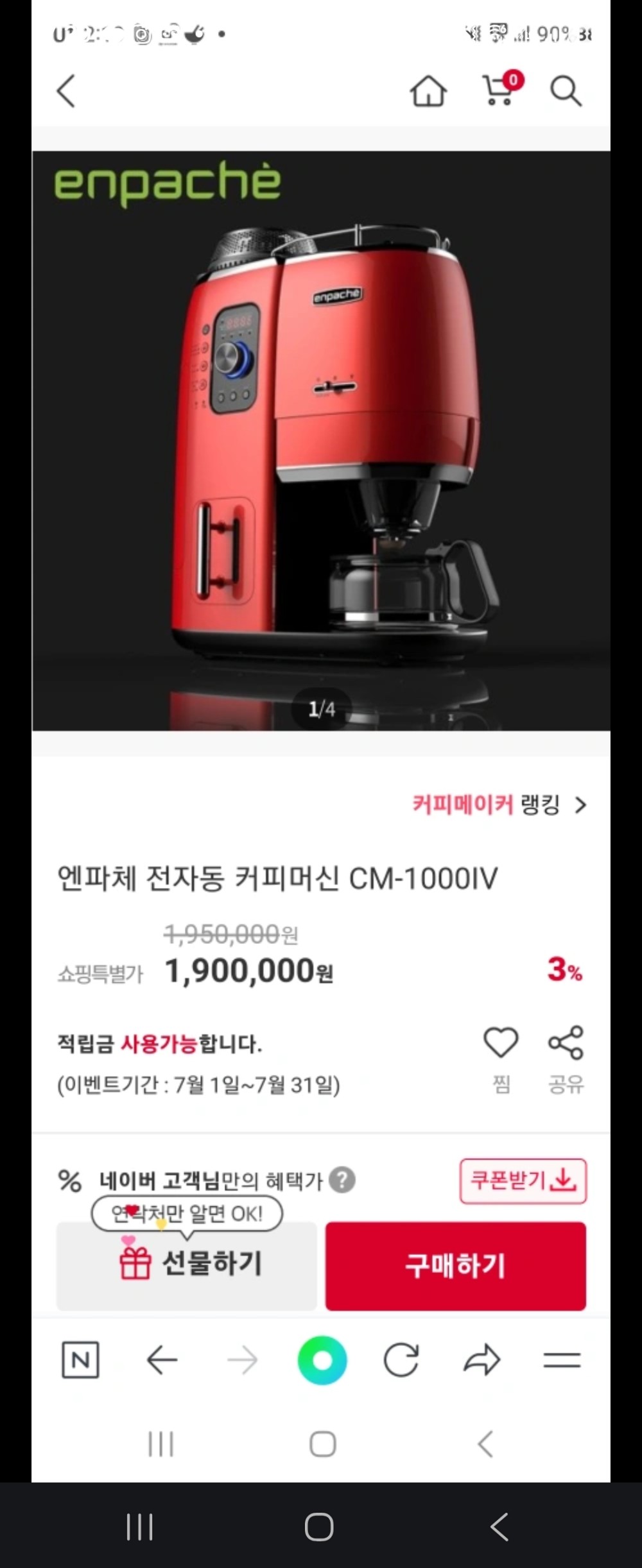The image size is (642, 1568).
Task: Go back using the top-left arrow
Action: tap(67, 90)
